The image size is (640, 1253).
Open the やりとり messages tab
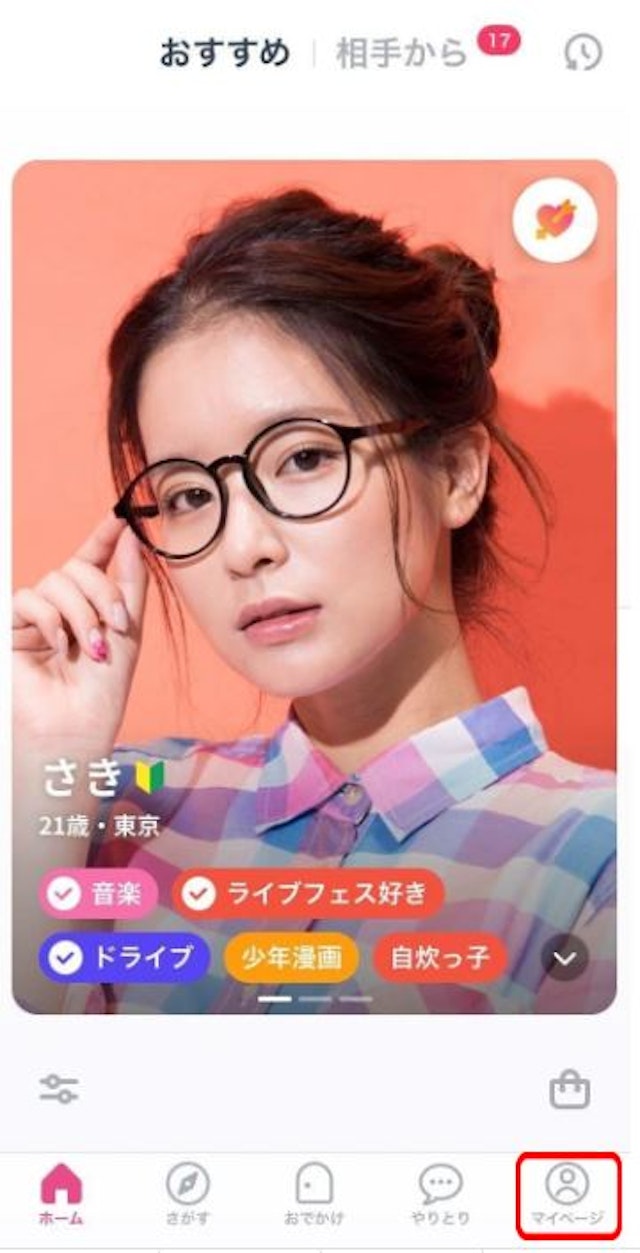click(440, 1195)
